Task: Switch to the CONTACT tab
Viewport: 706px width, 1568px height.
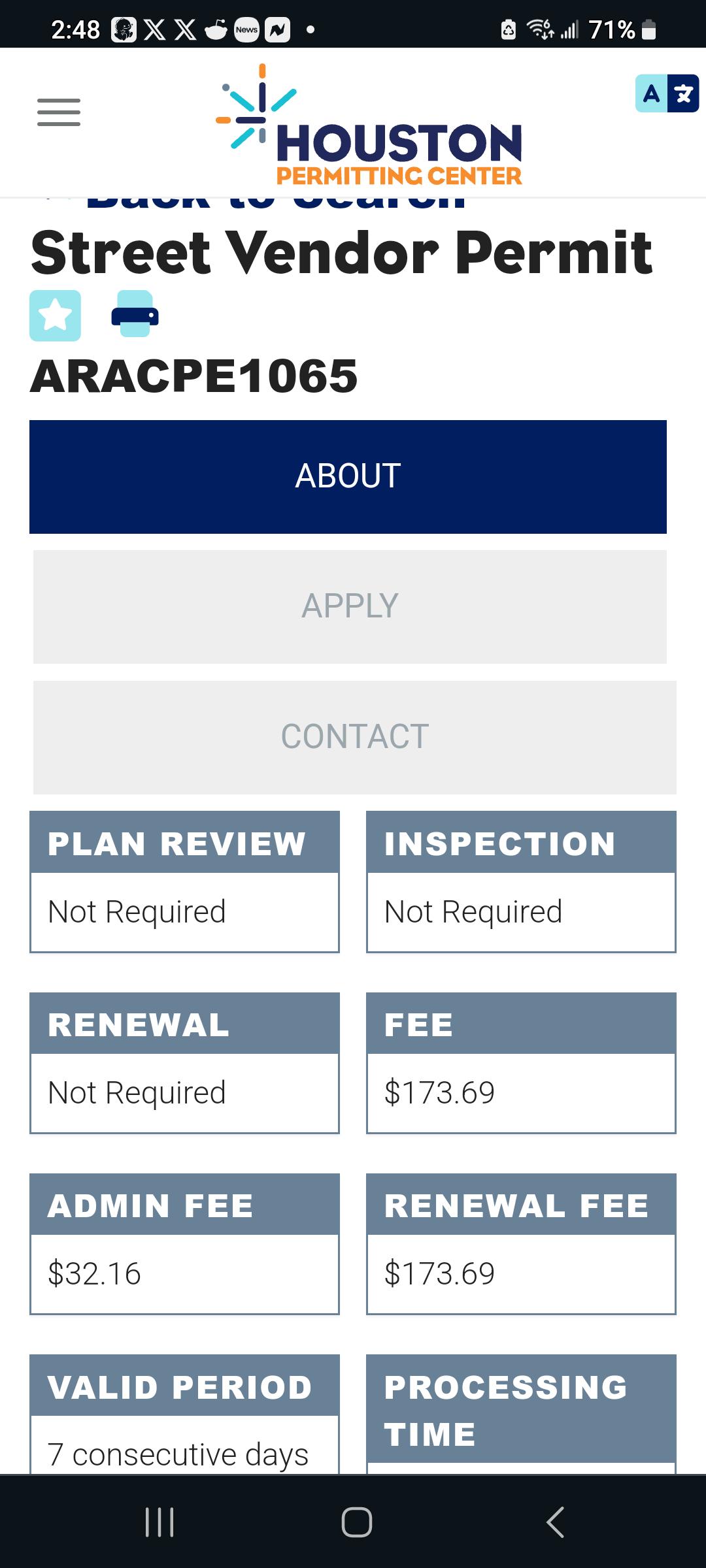Action: tap(354, 737)
